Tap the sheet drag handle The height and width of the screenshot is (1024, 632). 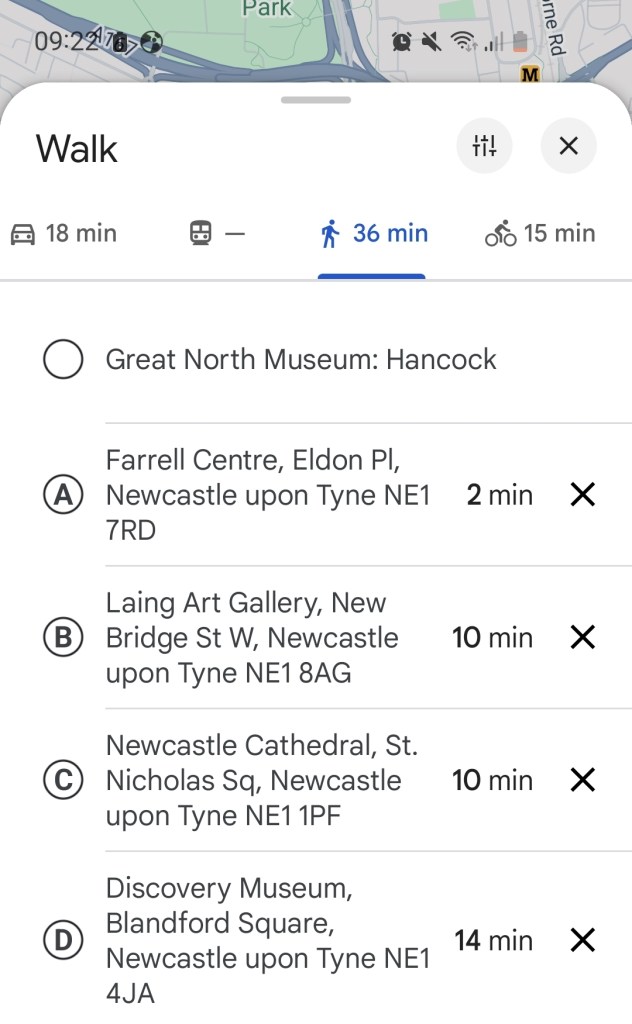pos(316,100)
